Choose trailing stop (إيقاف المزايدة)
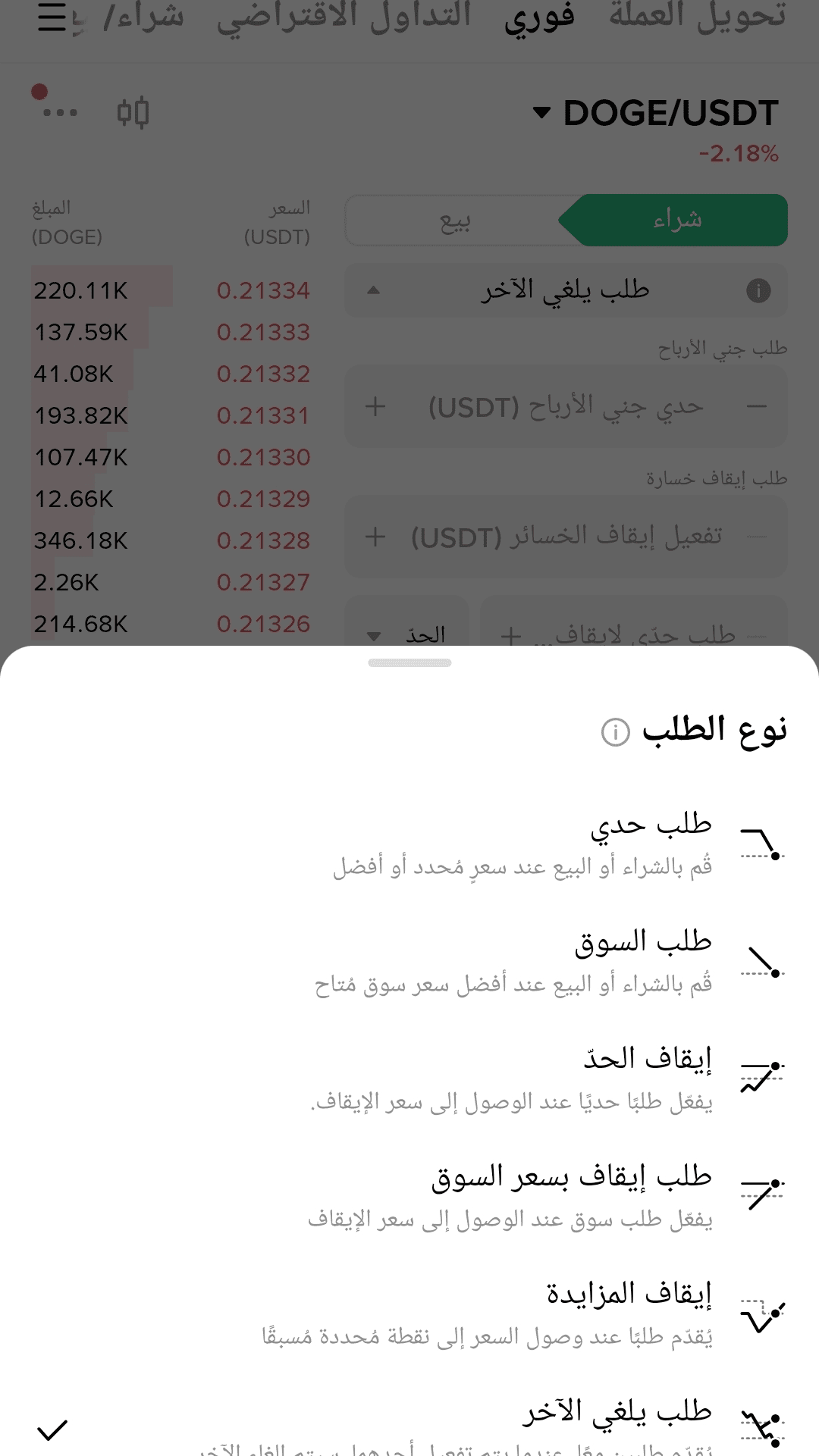This screenshot has width=819, height=1456. tap(409, 1314)
